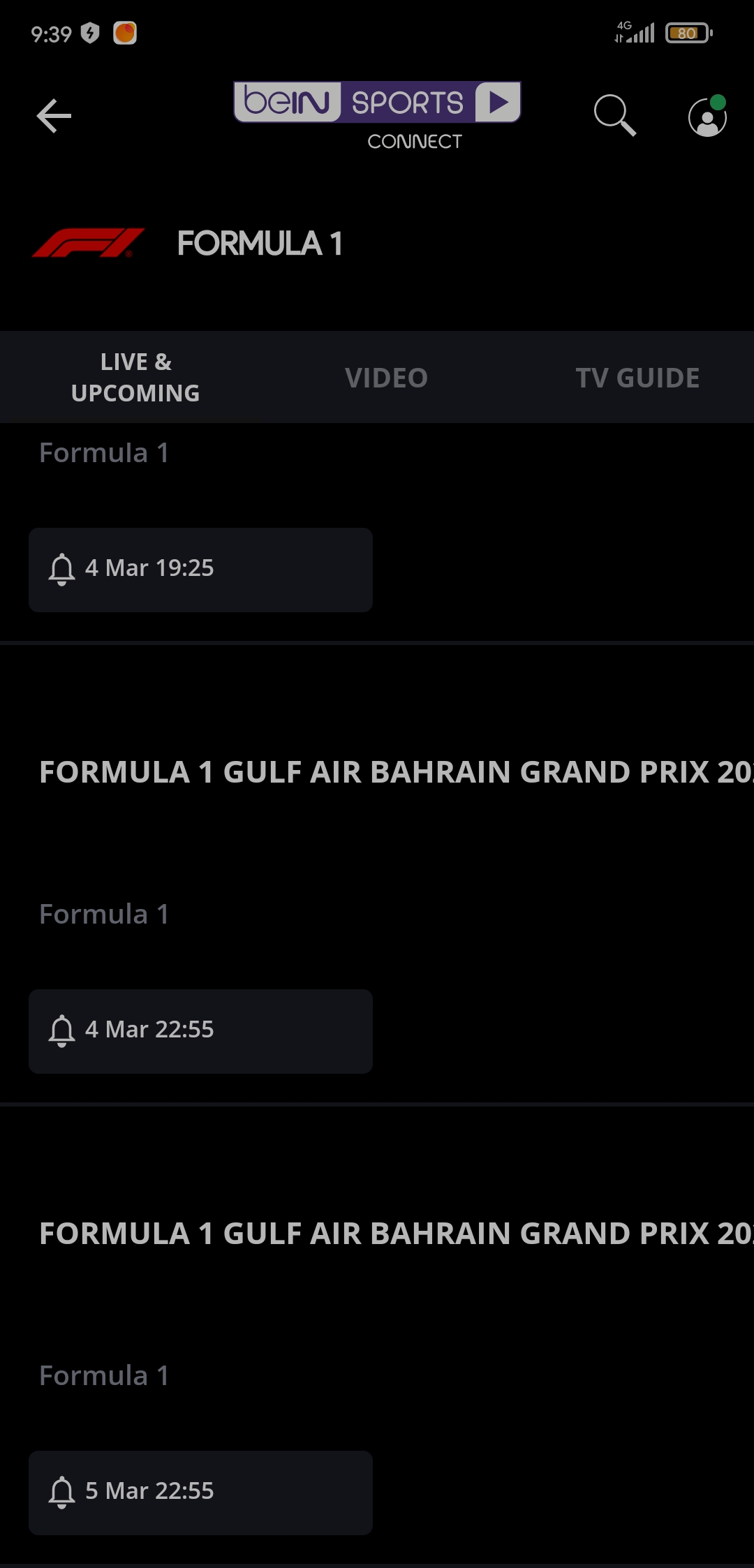Select the LIVE & UPCOMING tab
The width and height of the screenshot is (754, 1568).
click(x=135, y=377)
